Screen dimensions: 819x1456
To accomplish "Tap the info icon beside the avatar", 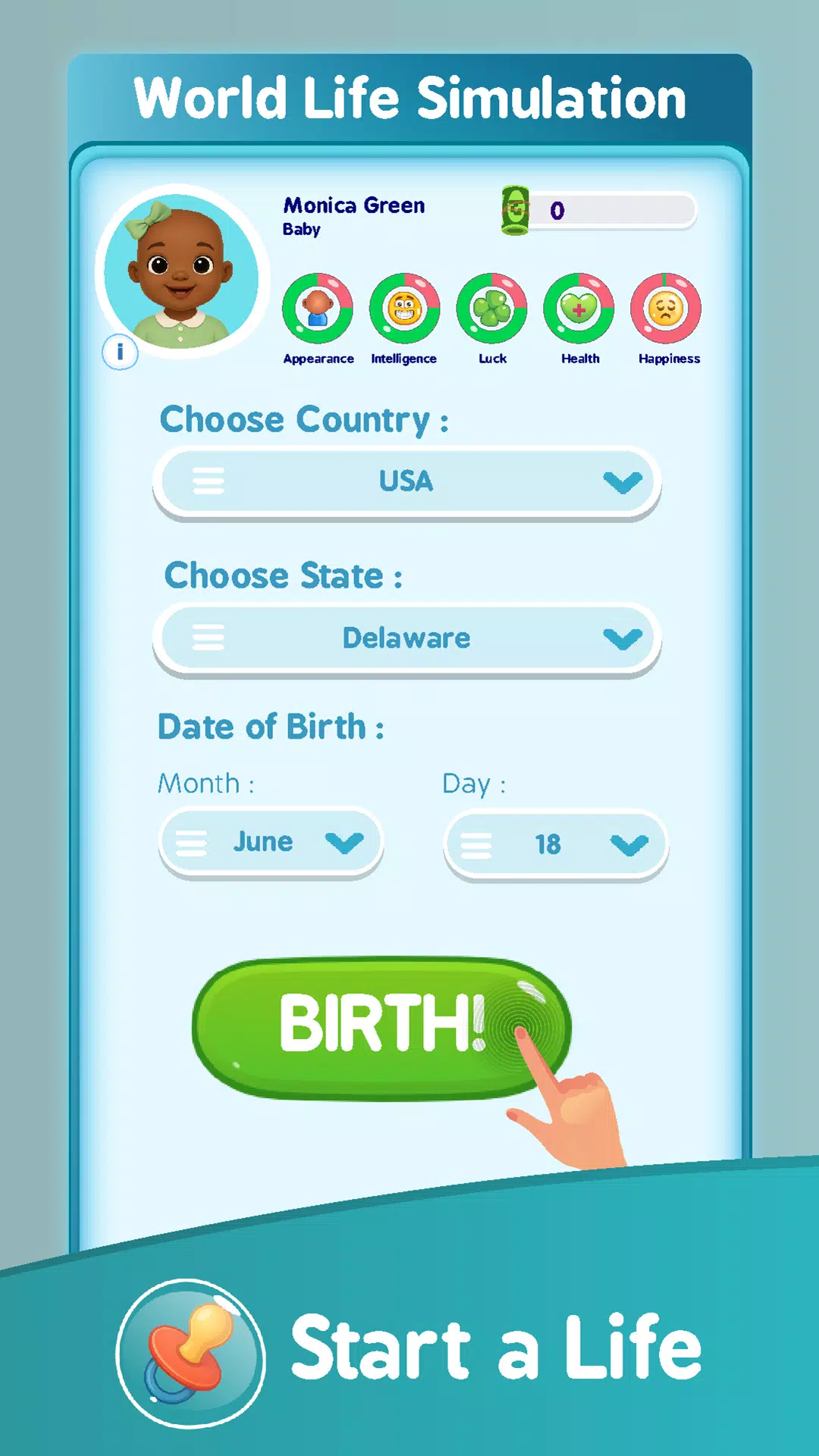I will tap(120, 353).
